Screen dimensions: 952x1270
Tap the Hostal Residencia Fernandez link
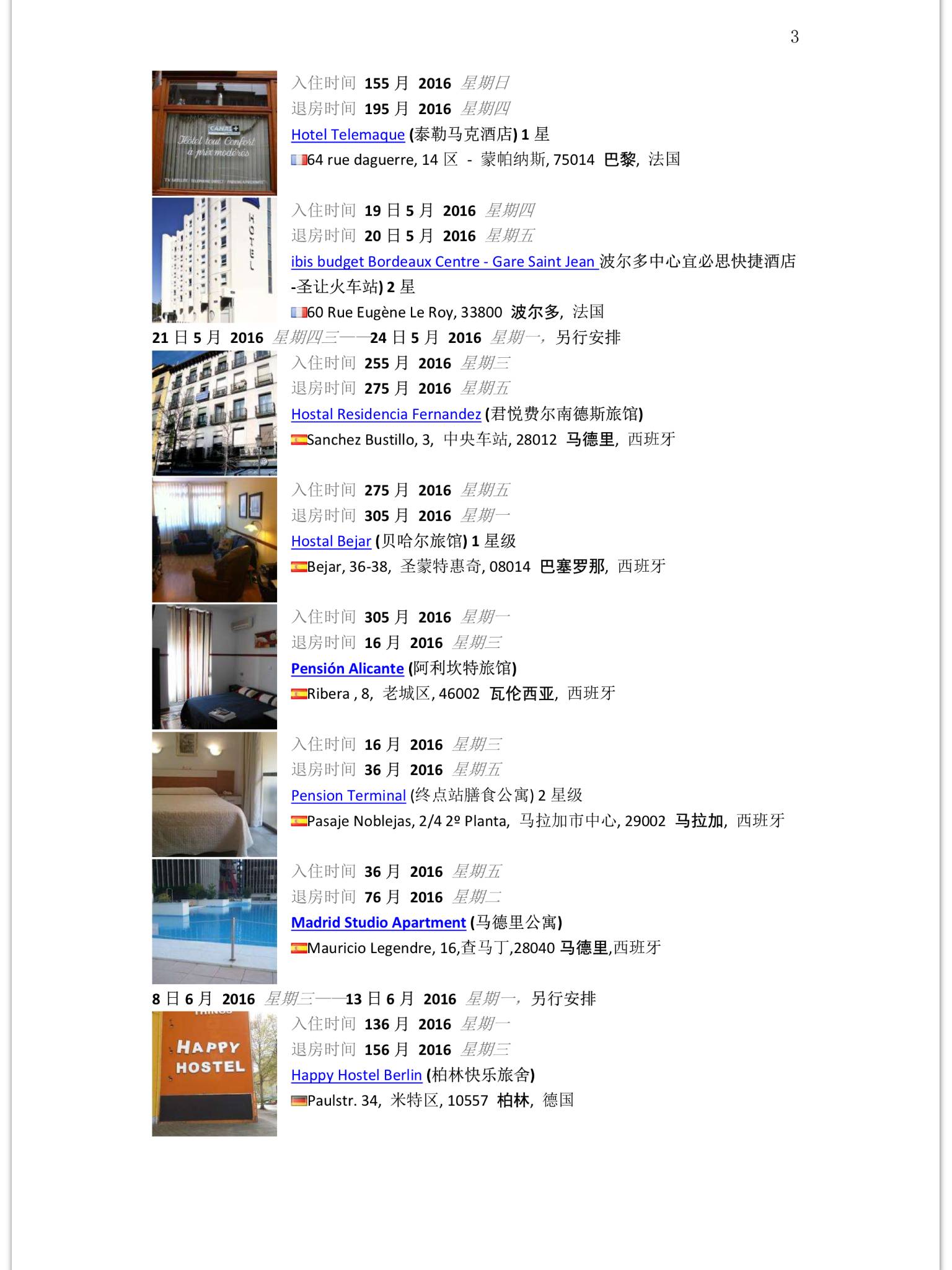(x=386, y=414)
